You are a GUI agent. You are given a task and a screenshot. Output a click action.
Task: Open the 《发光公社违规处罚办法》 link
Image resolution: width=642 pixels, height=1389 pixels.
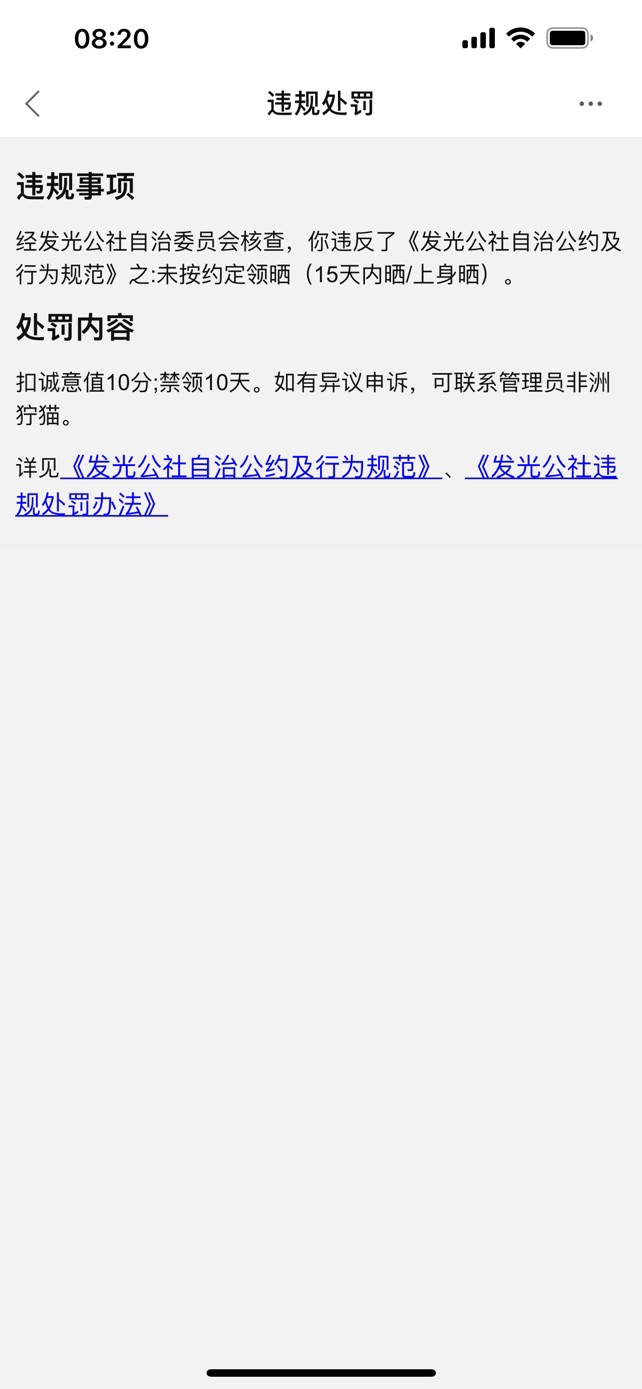coord(540,468)
